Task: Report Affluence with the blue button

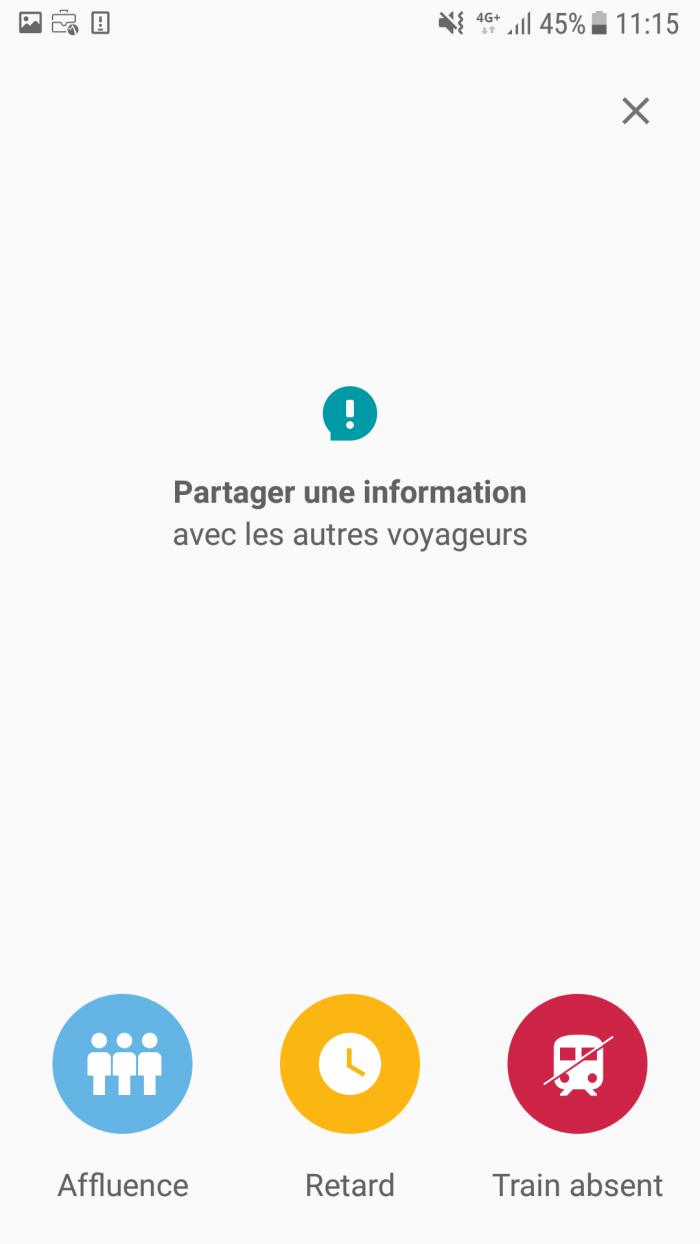Action: [x=122, y=1064]
